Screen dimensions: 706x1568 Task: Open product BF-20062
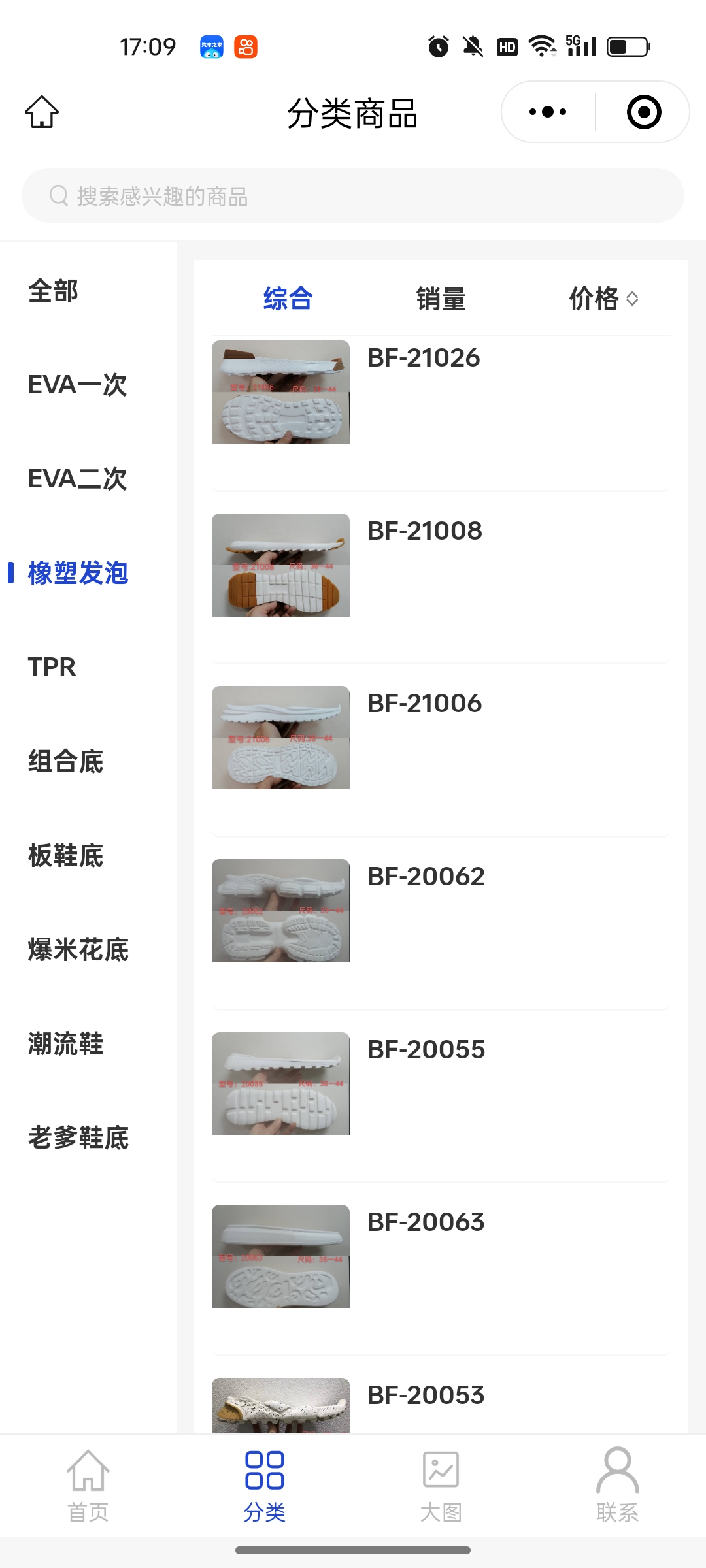[426, 877]
